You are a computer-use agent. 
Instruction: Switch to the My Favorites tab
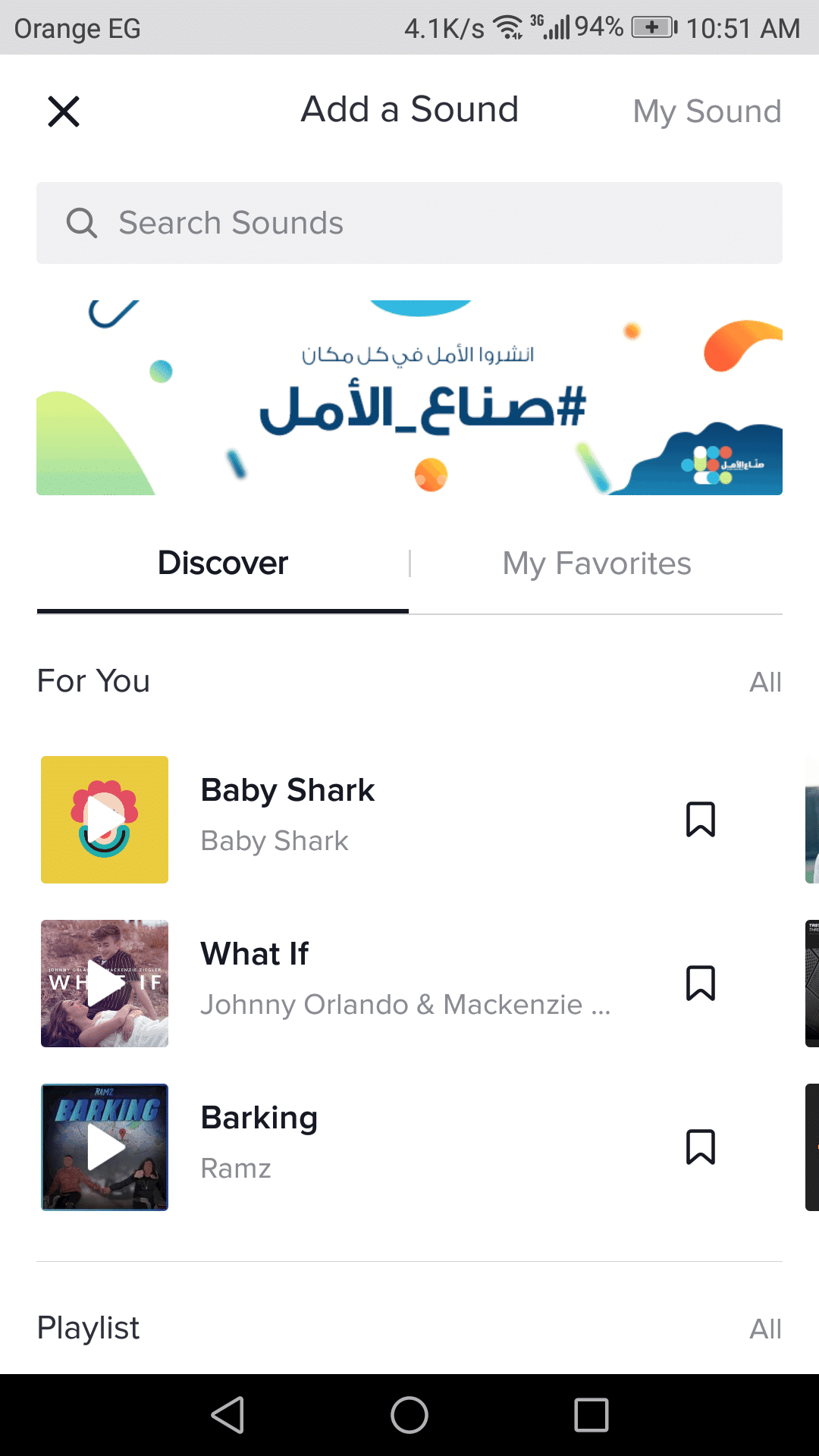(597, 563)
